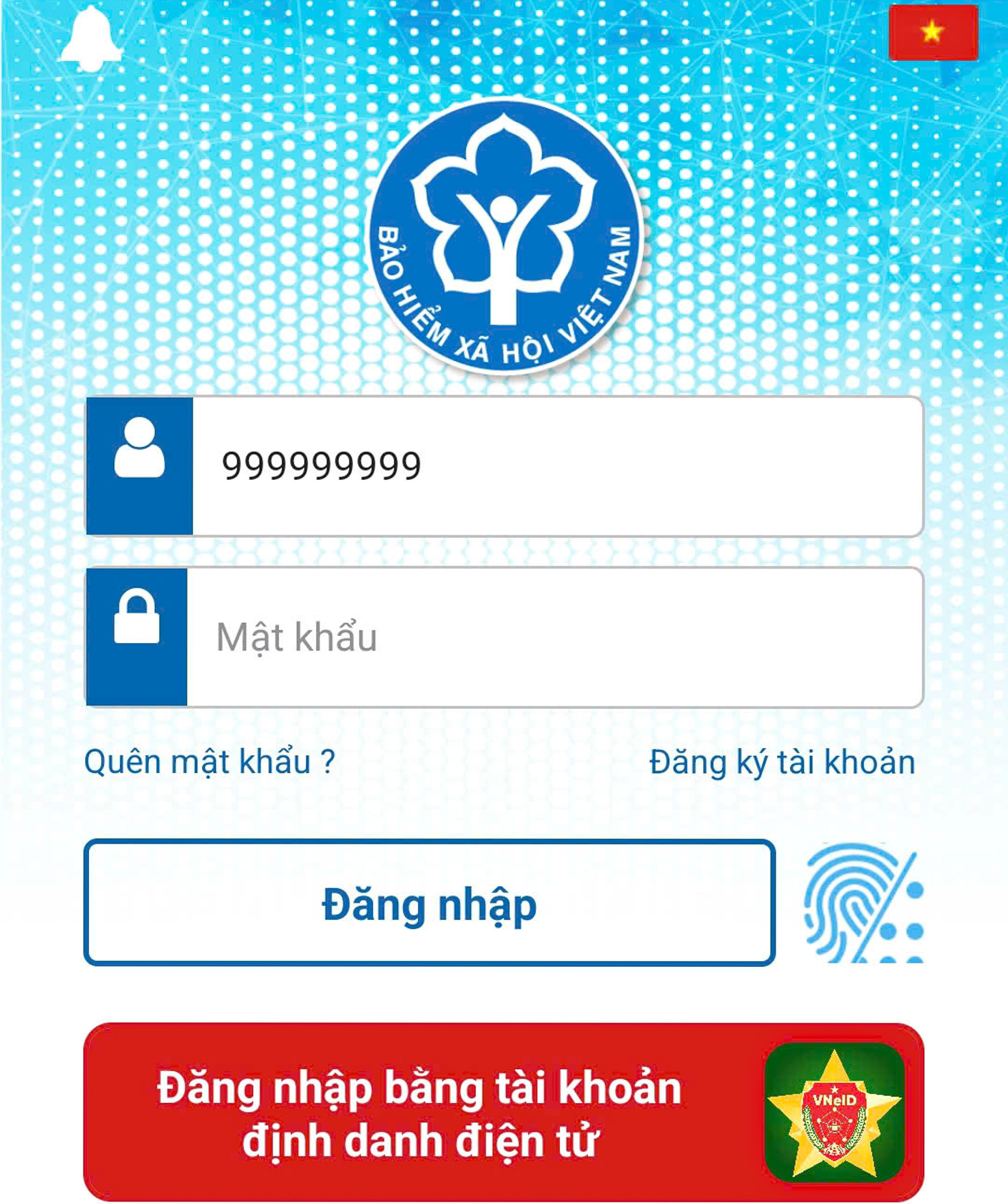
Task: Sign in with VNeID electronic ID account
Action: click(503, 1112)
